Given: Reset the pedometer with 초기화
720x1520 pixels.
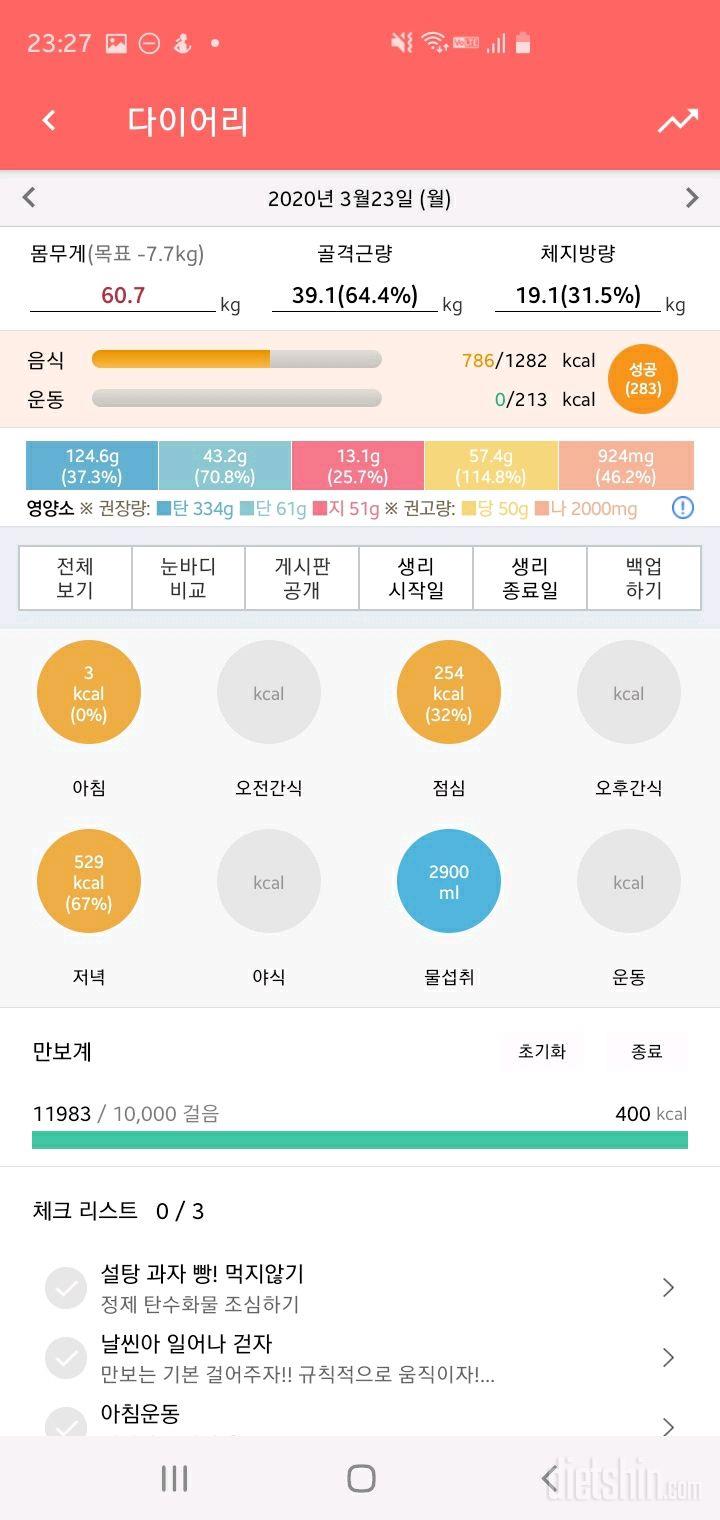Looking at the screenshot, I should tap(542, 1051).
